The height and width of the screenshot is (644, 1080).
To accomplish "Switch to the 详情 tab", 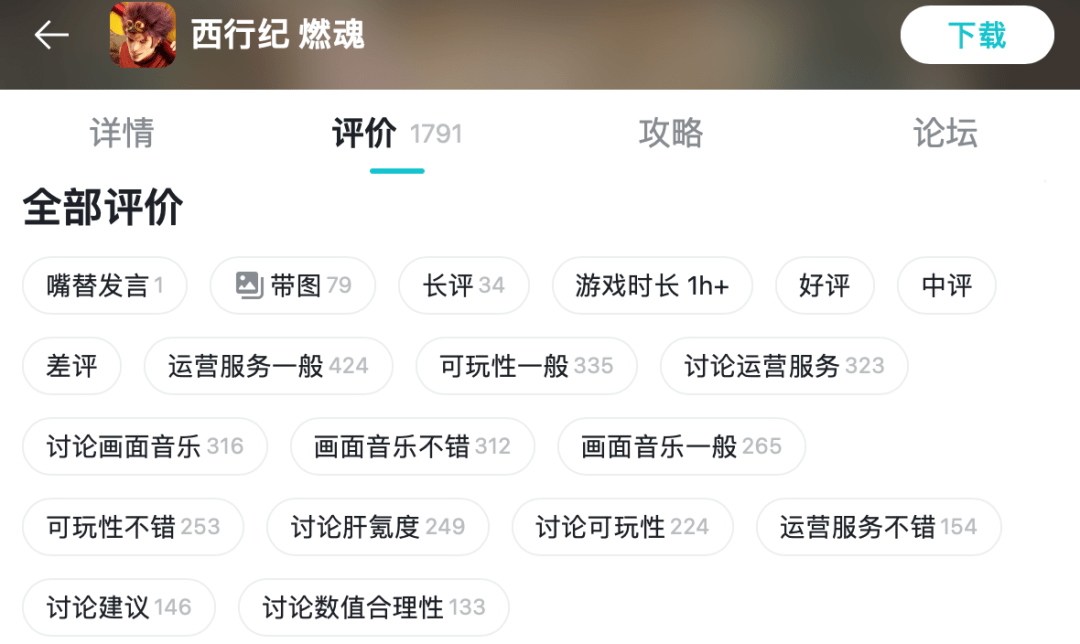I will pos(122,134).
